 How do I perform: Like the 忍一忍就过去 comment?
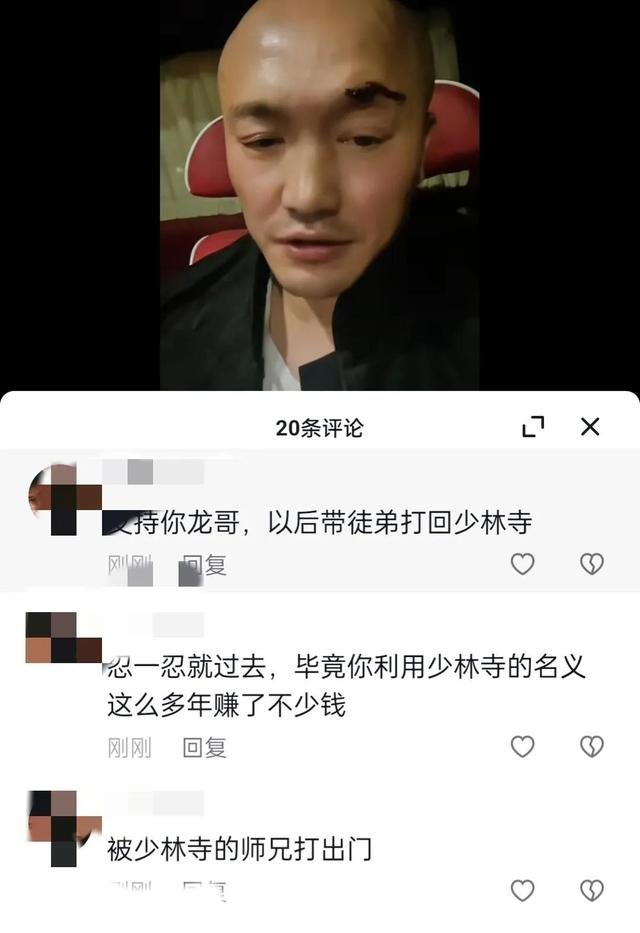click(523, 746)
